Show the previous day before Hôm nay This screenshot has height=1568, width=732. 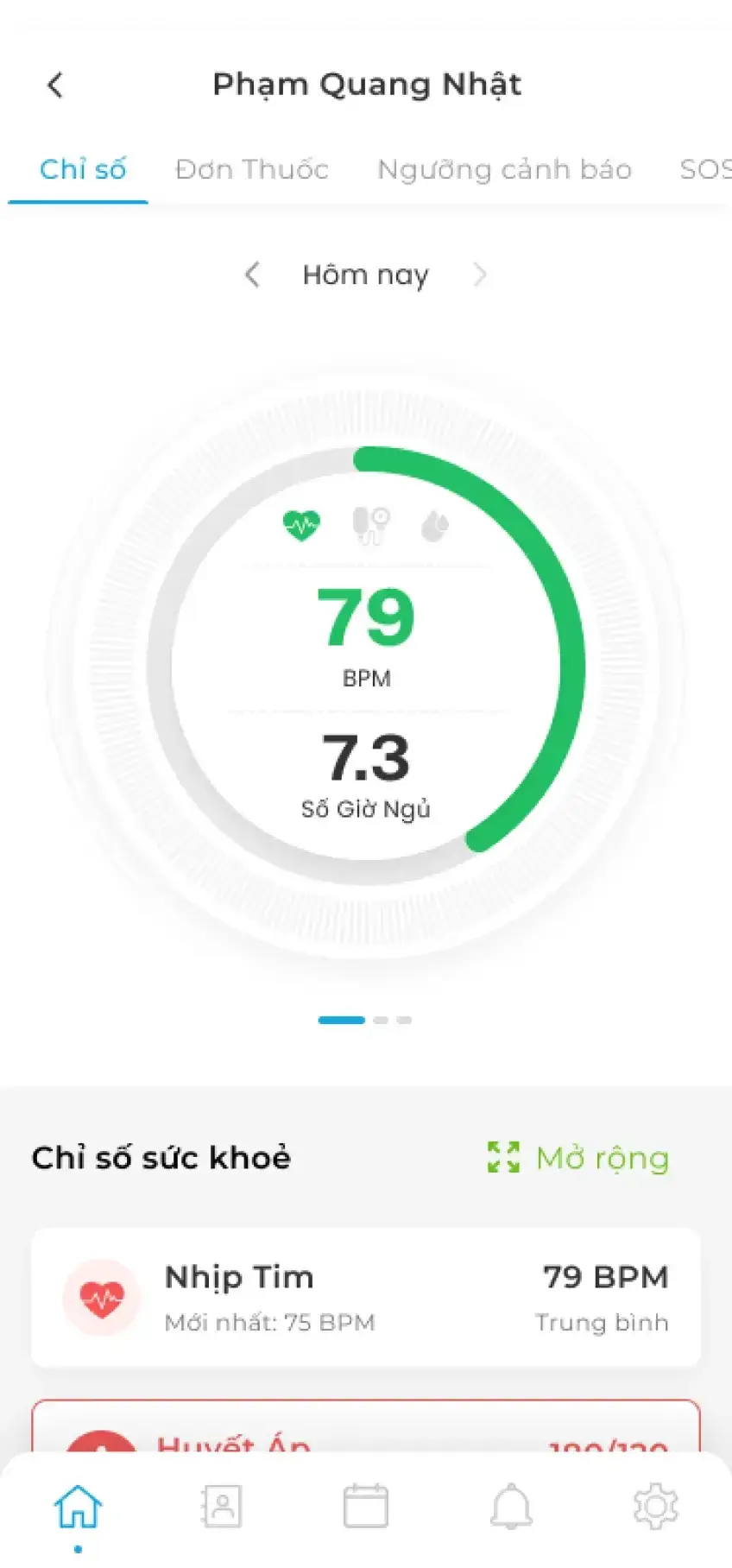coord(252,275)
